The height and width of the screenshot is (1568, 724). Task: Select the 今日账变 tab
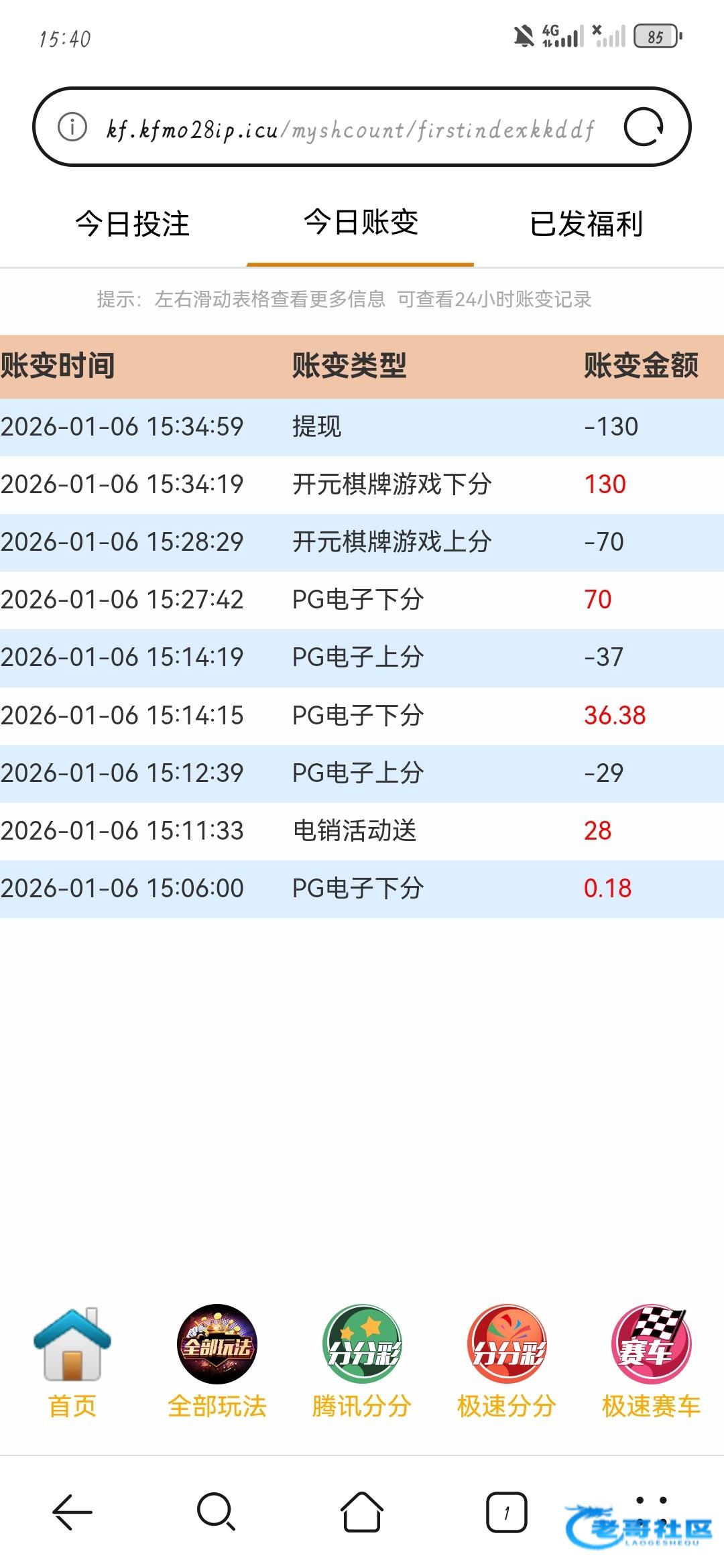point(361,222)
